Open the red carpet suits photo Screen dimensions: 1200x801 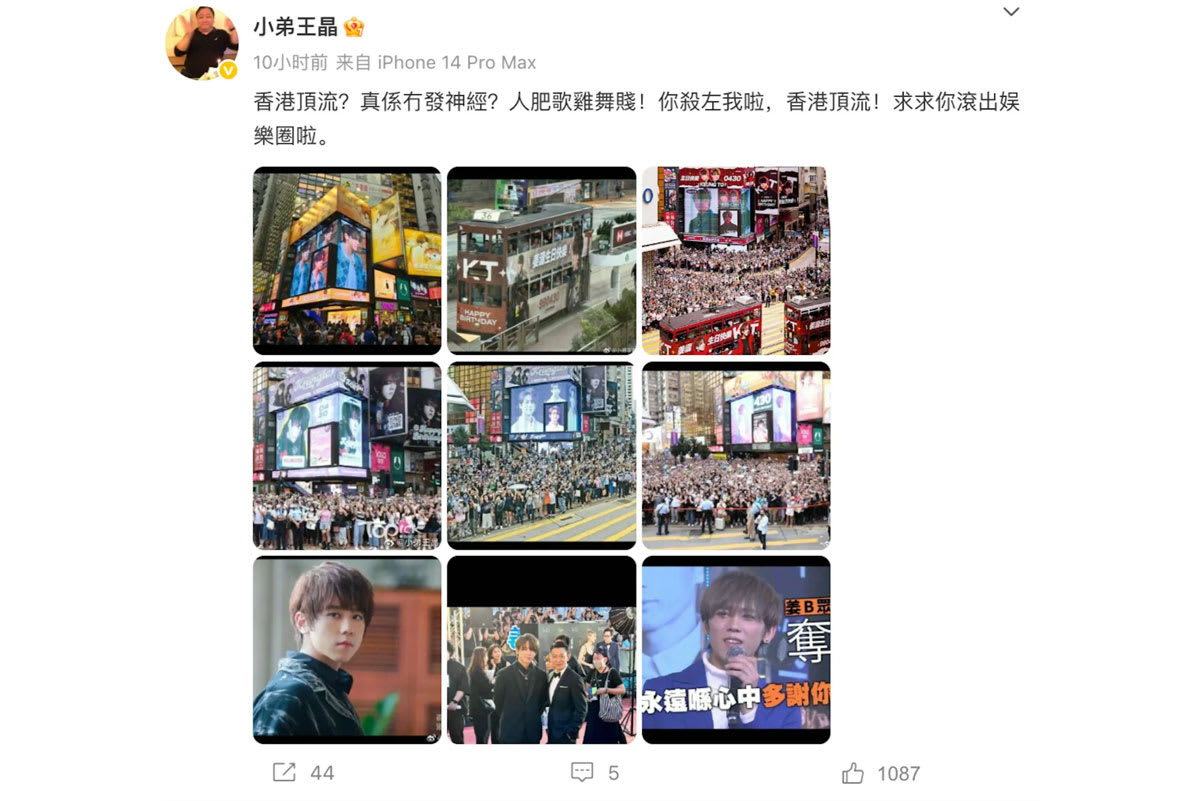click(x=541, y=650)
